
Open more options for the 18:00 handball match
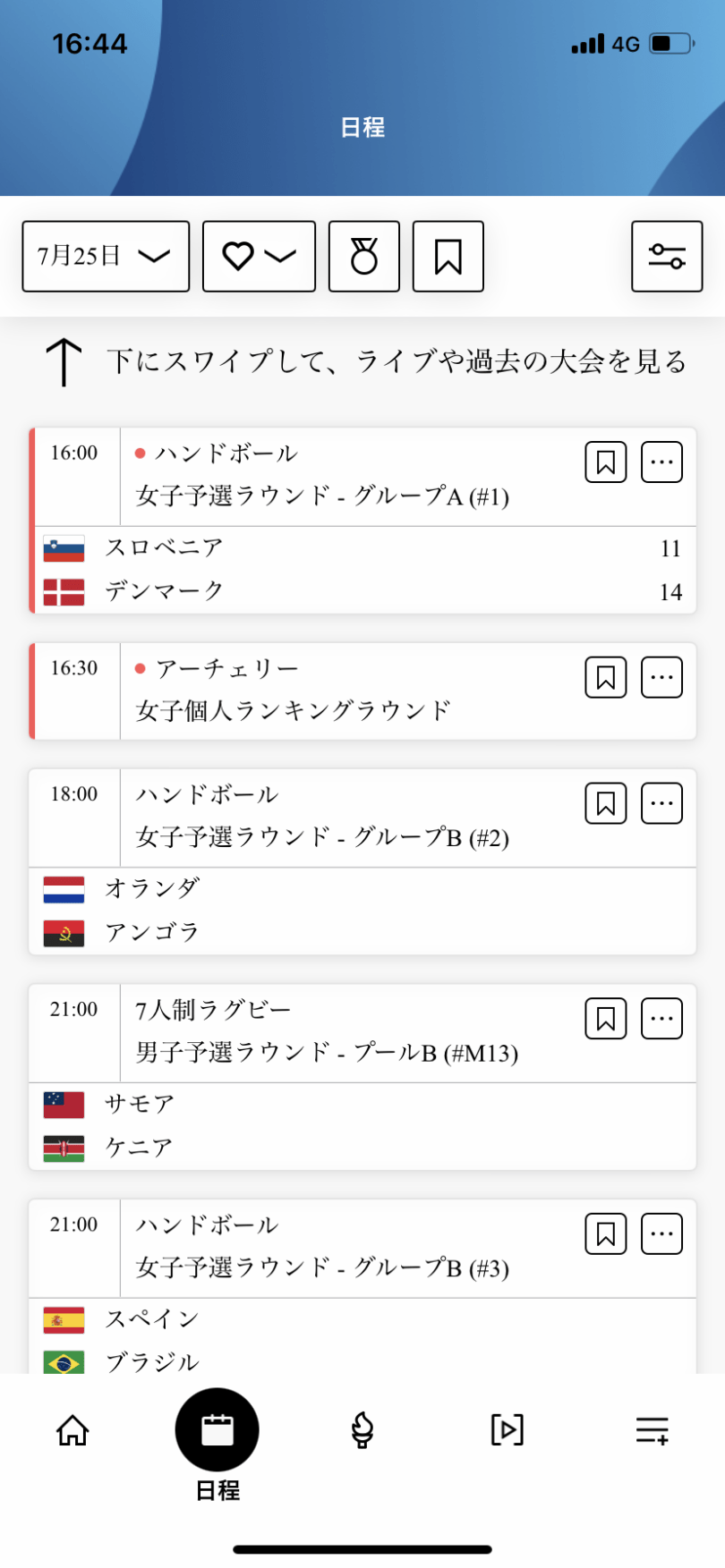(x=661, y=803)
